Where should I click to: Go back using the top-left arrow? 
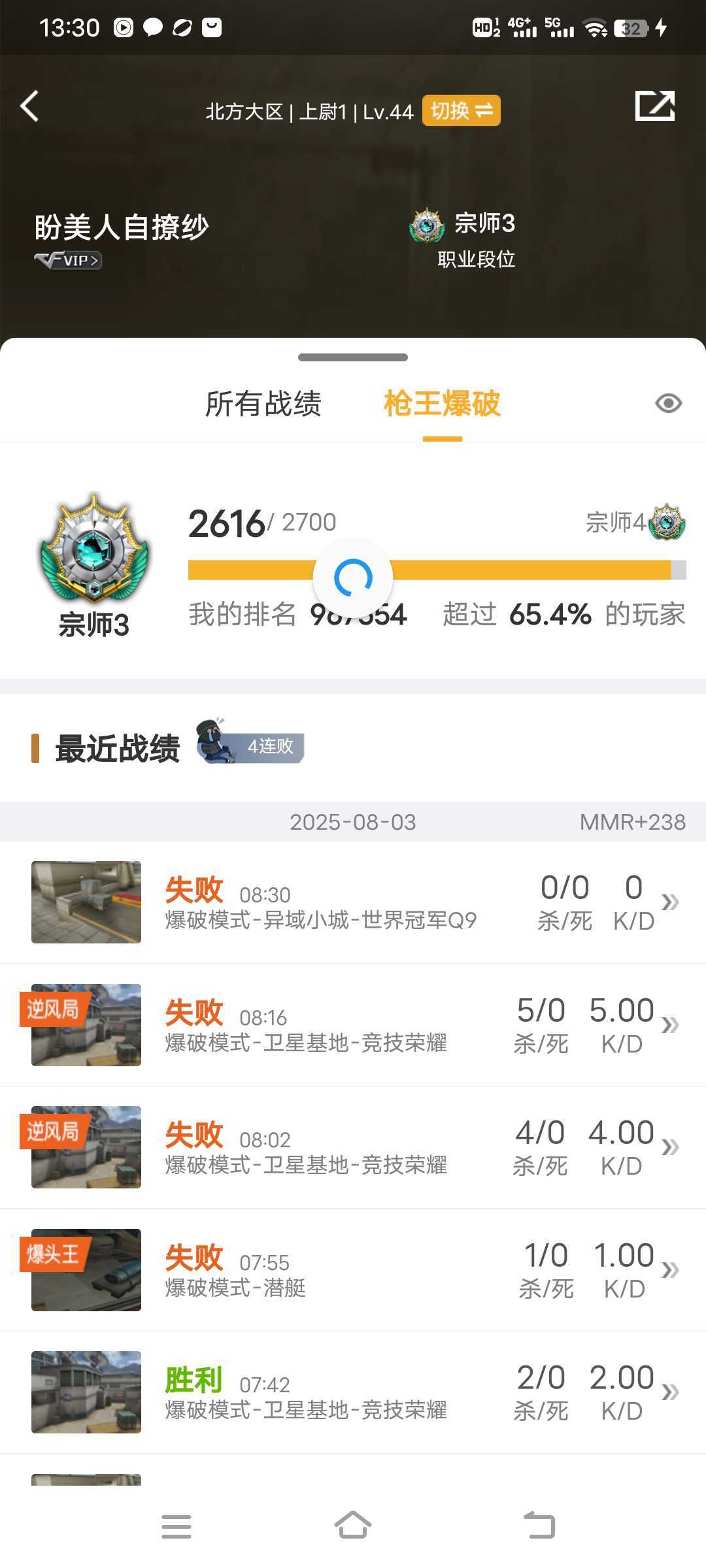point(29,106)
